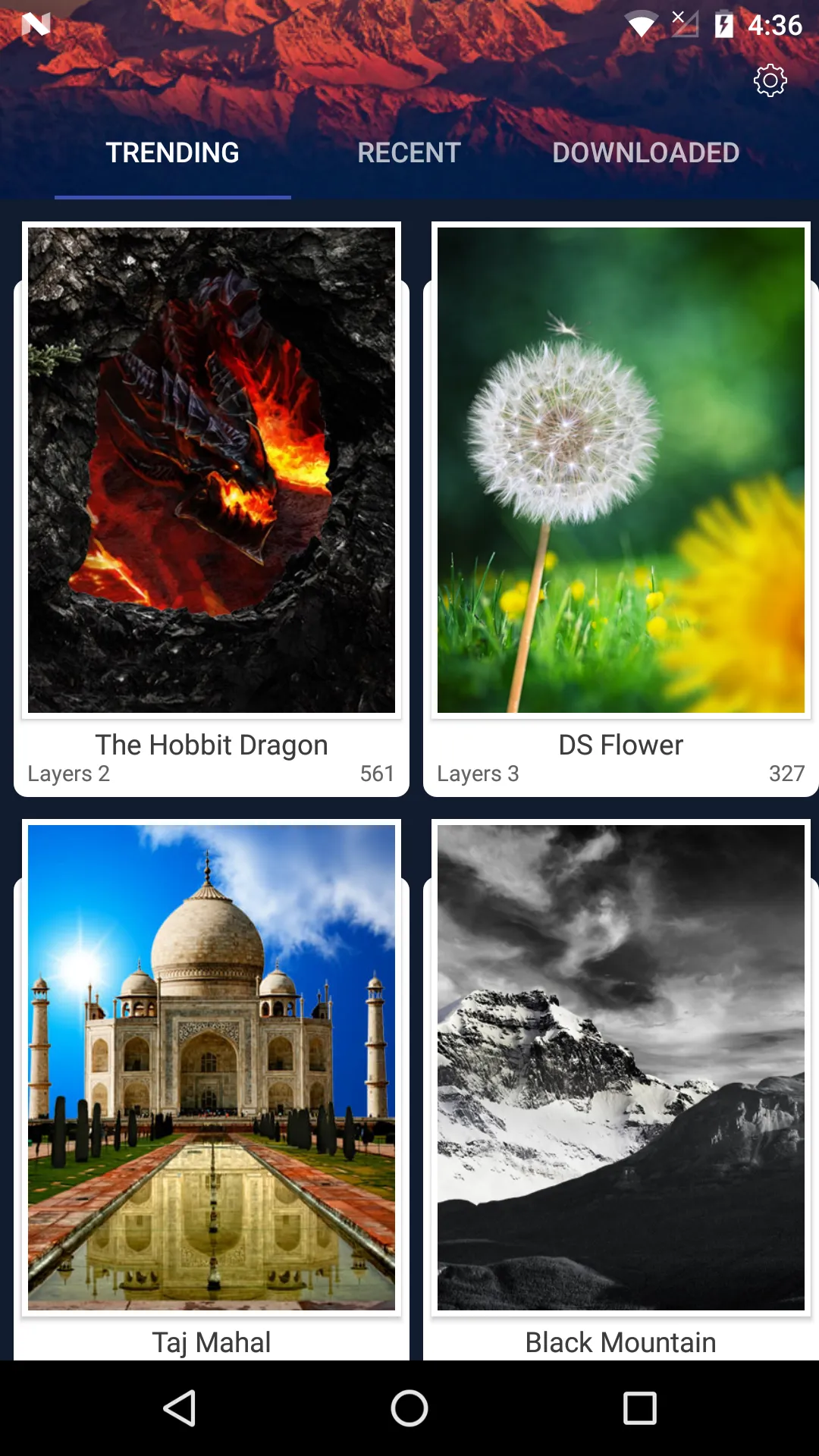This screenshot has height=1456, width=819.
Task: Tap the Layers 2 label under Hobbit Dragon
Action: pos(69,773)
